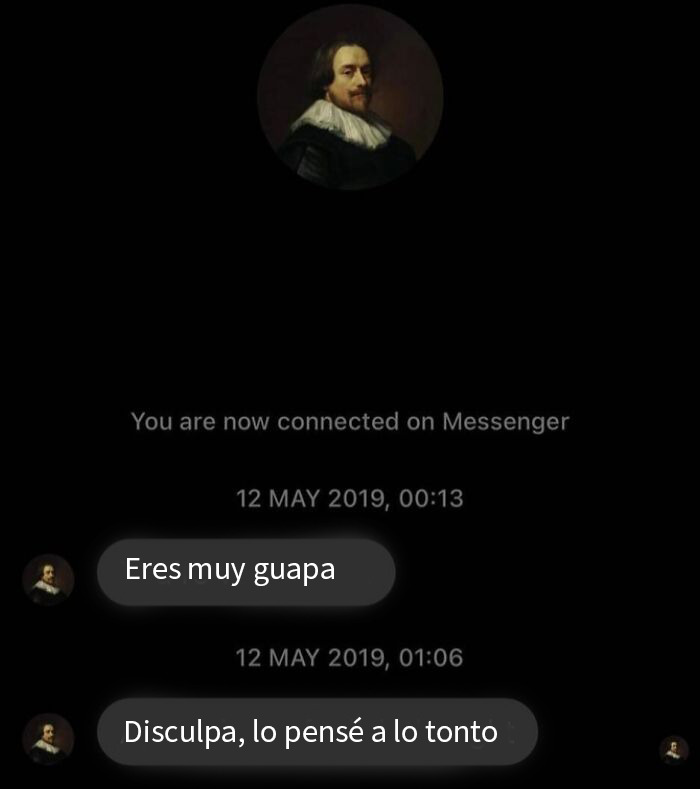Open the contact's large profile picture
This screenshot has height=789, width=700.
(x=350, y=97)
